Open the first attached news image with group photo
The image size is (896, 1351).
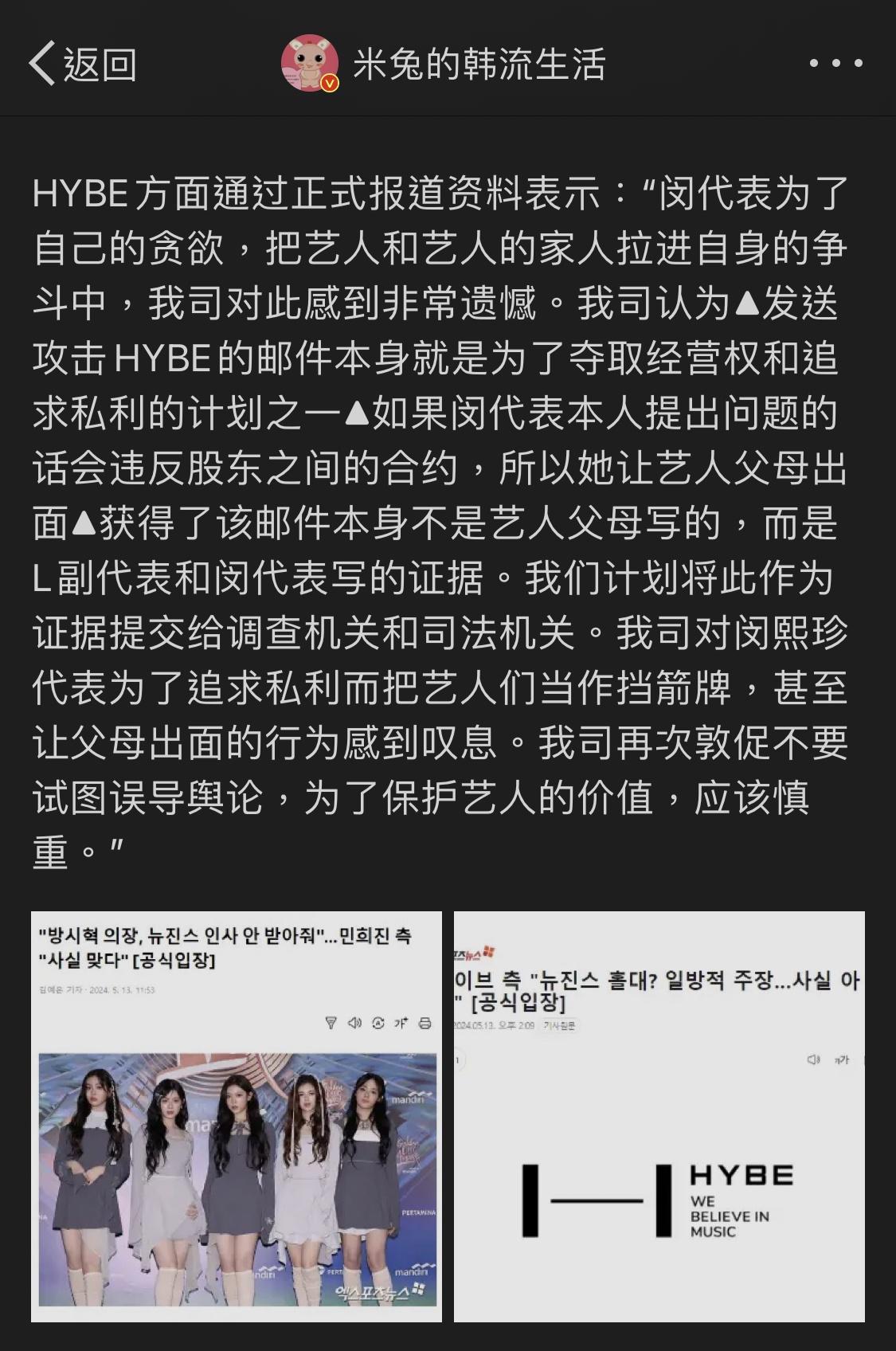click(x=237, y=1115)
